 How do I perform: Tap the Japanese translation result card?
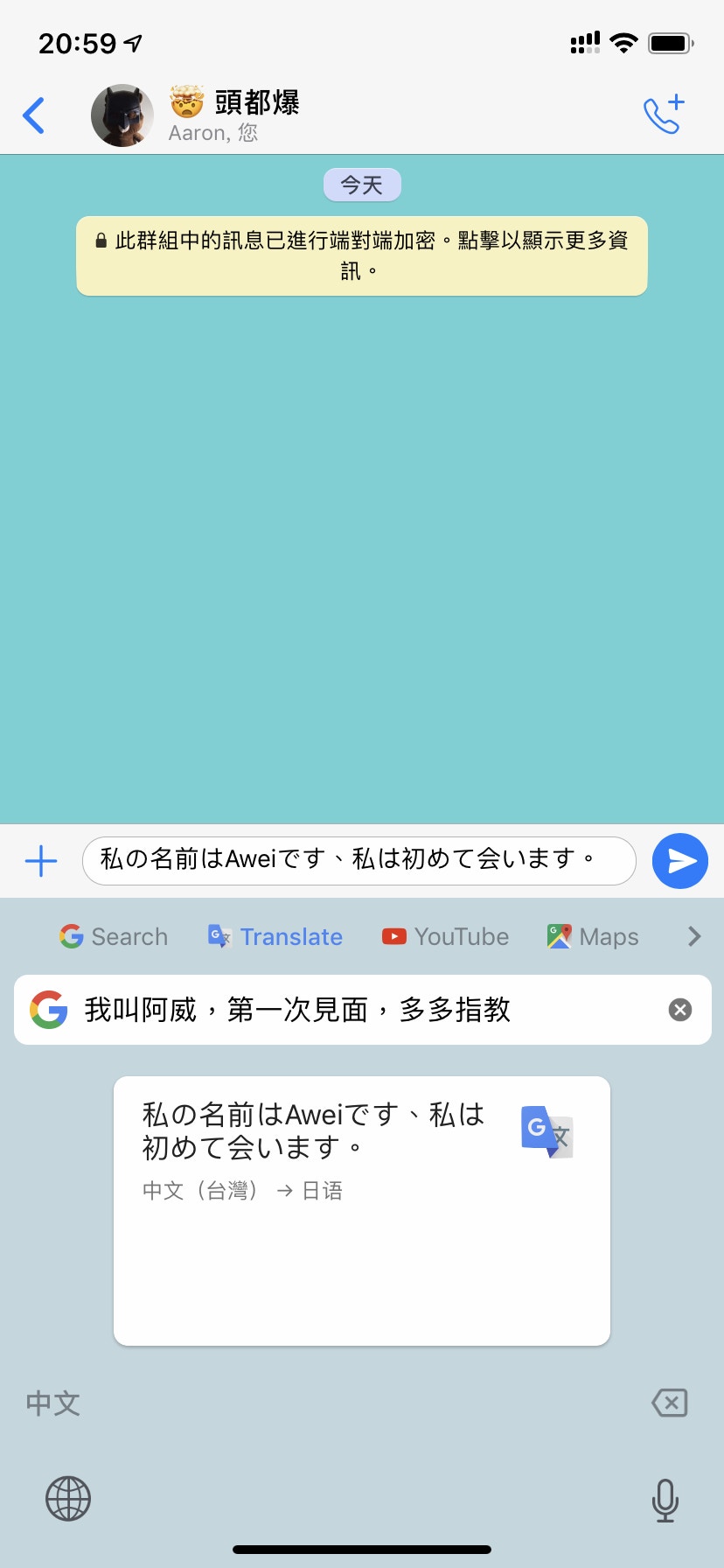pos(362,1211)
